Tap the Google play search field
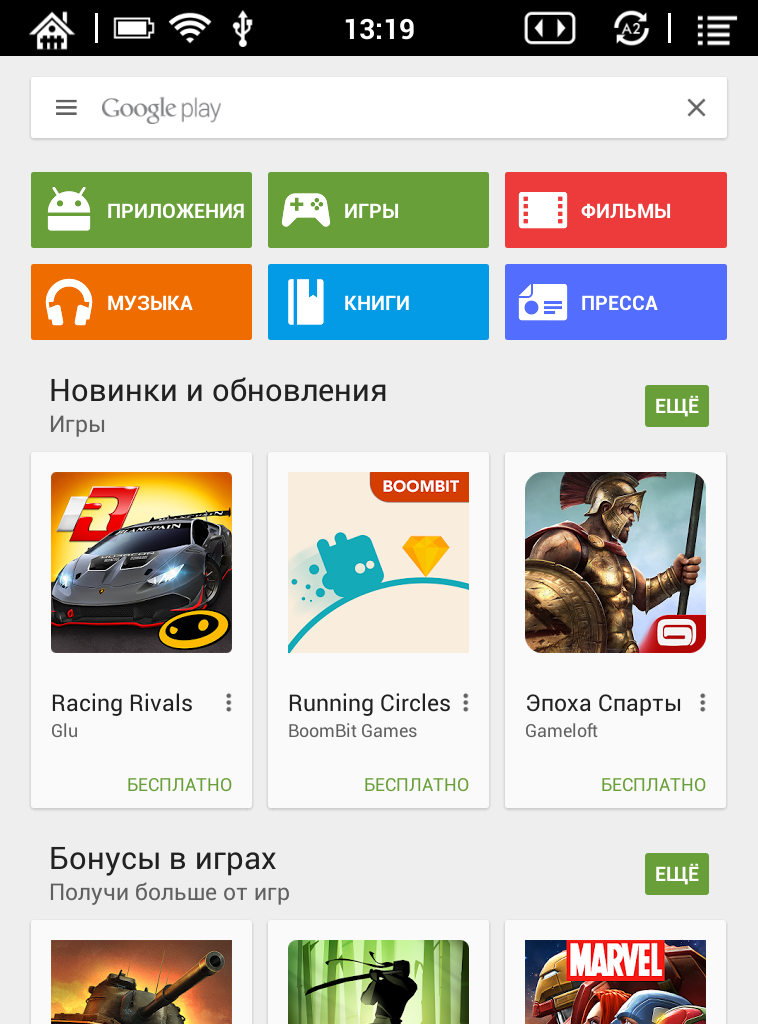The width and height of the screenshot is (758, 1024). (380, 108)
